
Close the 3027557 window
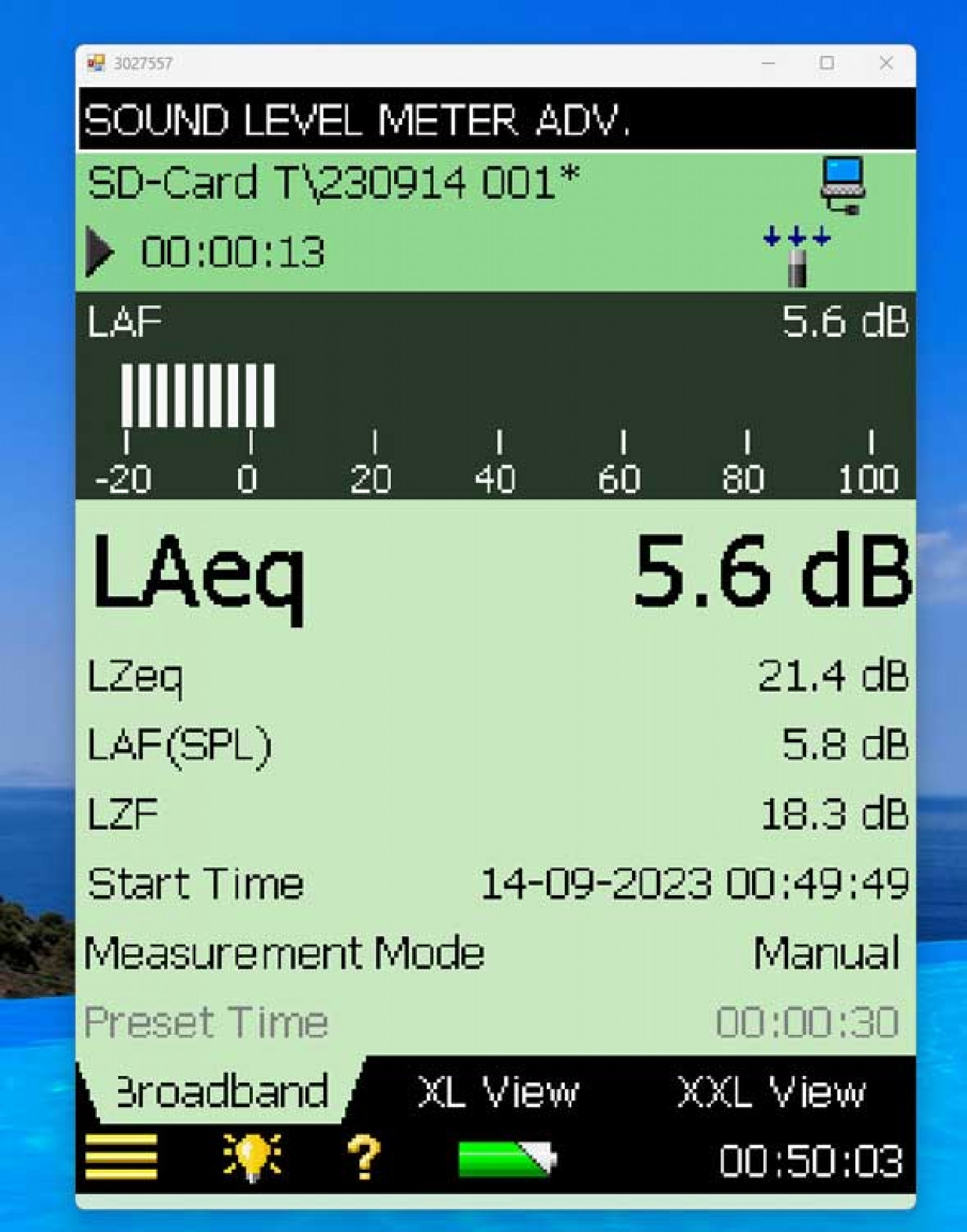[x=886, y=63]
